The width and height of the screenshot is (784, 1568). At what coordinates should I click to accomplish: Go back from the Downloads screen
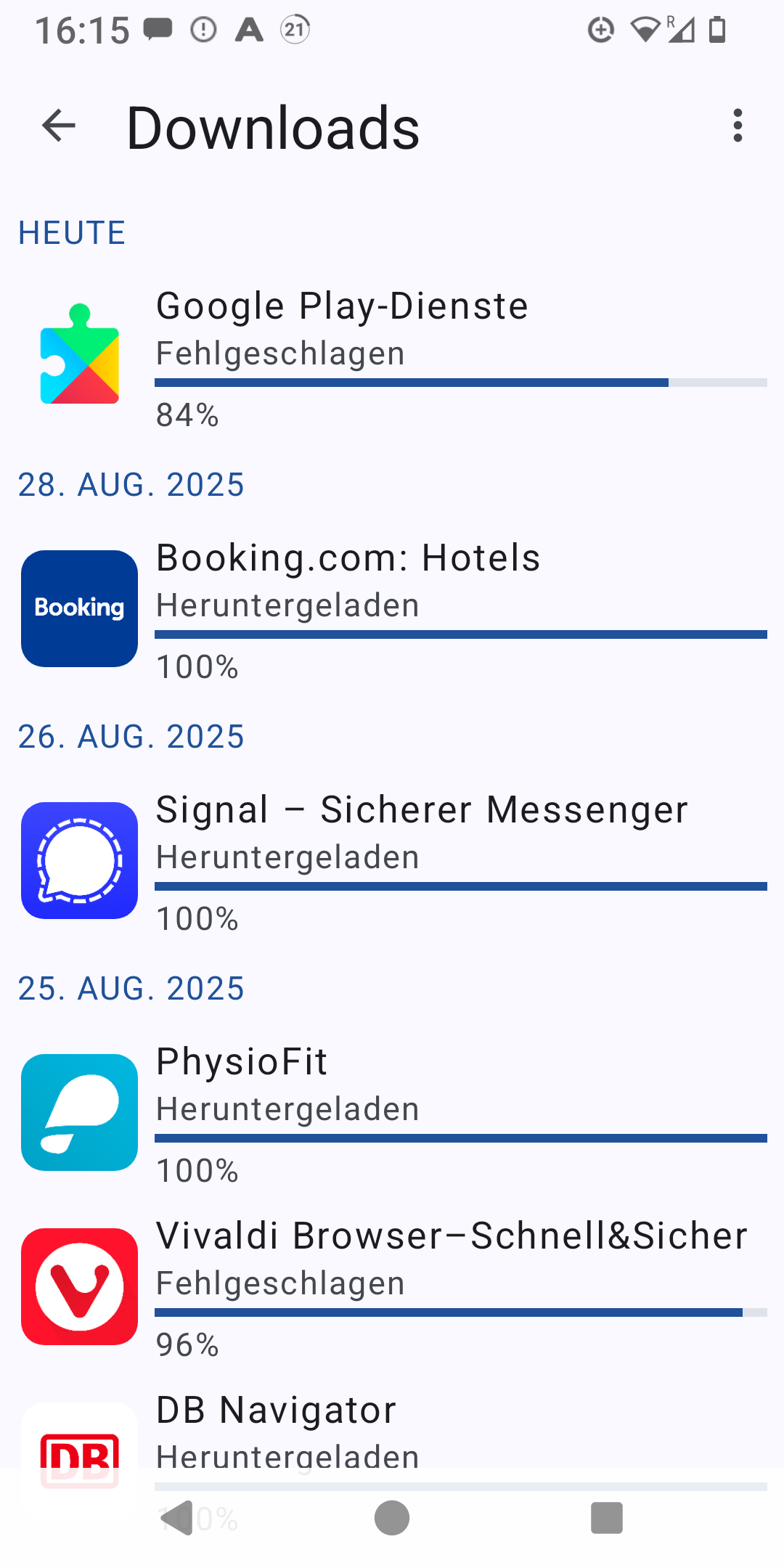[x=59, y=126]
